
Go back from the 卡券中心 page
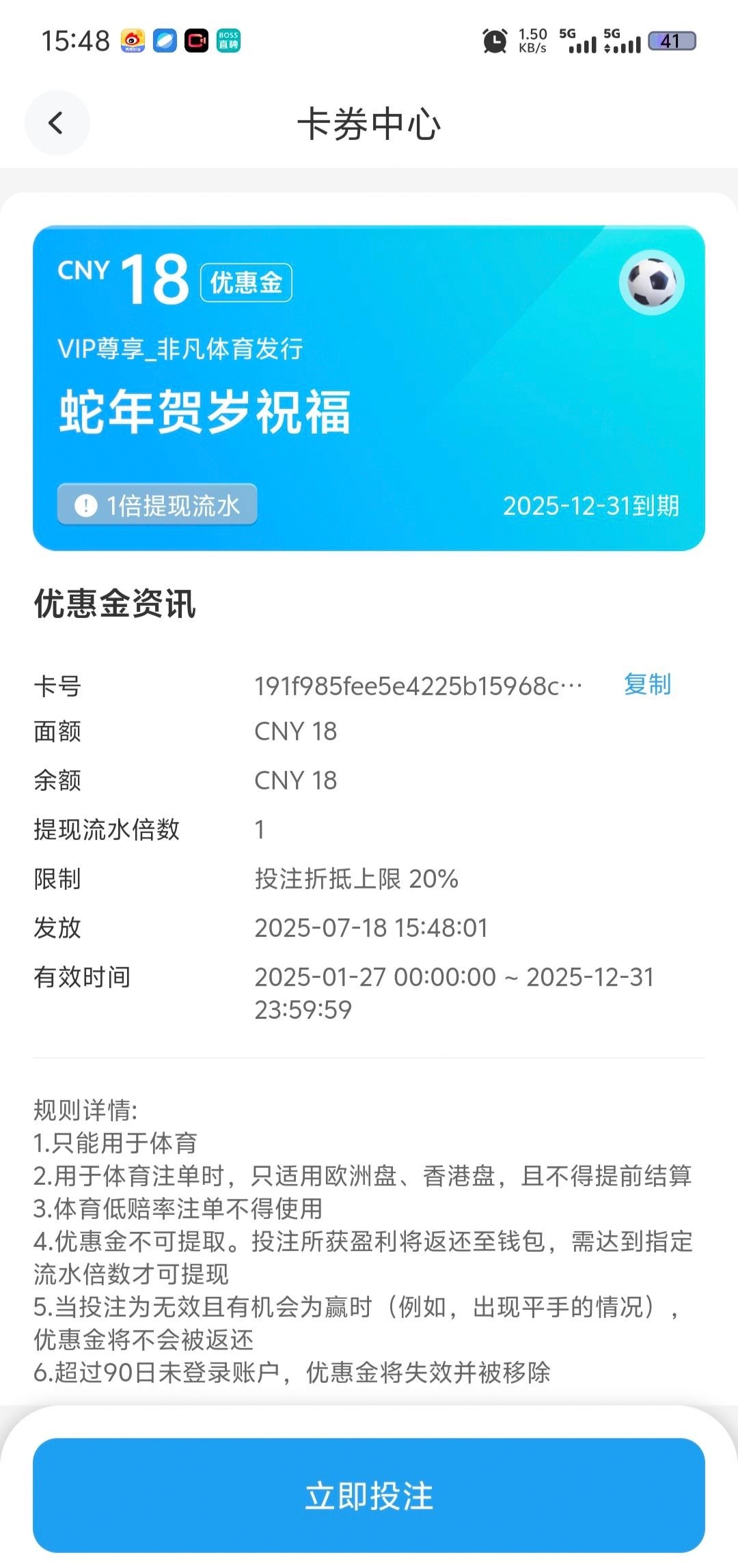57,123
